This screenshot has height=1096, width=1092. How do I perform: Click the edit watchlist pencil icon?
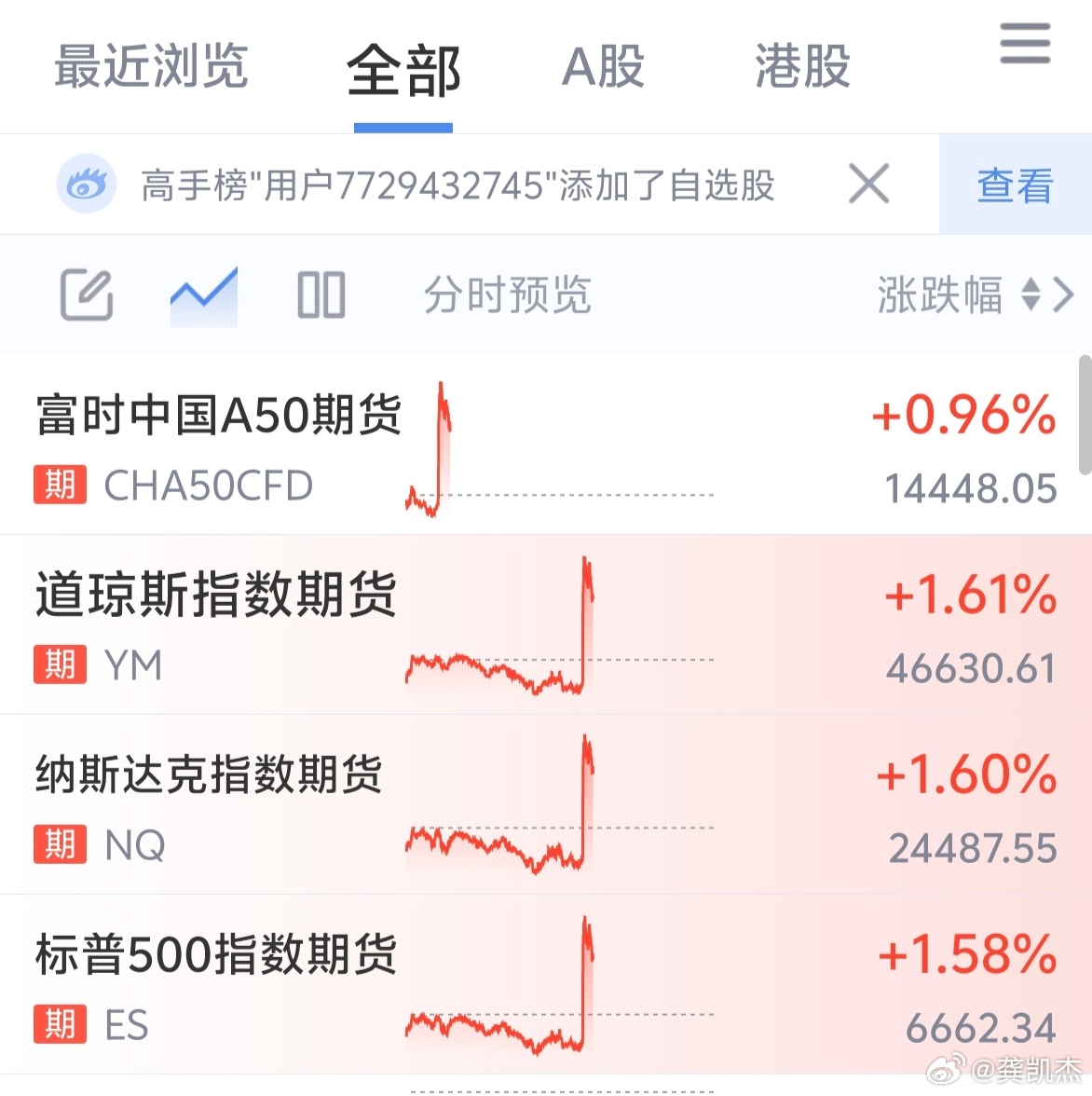(86, 295)
